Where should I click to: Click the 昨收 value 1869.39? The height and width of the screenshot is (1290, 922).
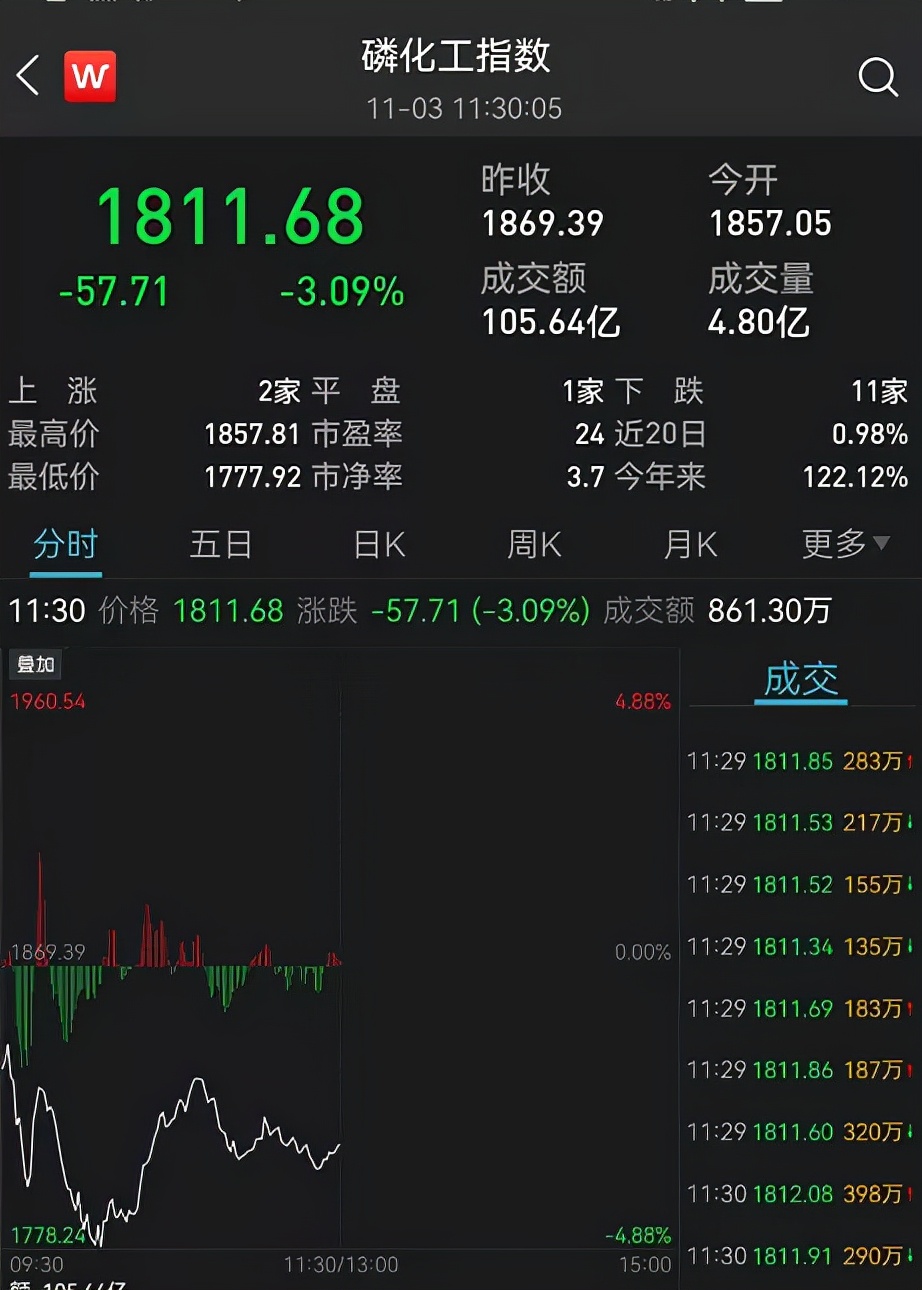[x=542, y=224]
